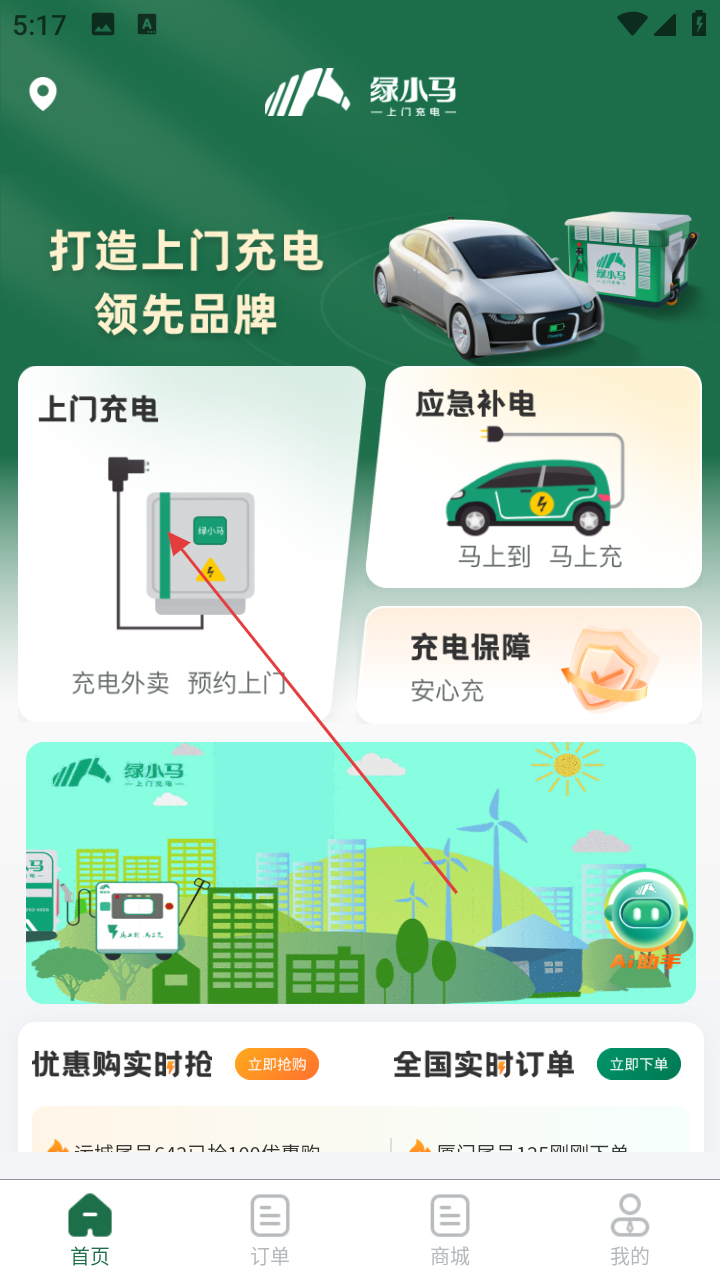
Task: Open the AI助手 robot assistant
Action: [646, 920]
